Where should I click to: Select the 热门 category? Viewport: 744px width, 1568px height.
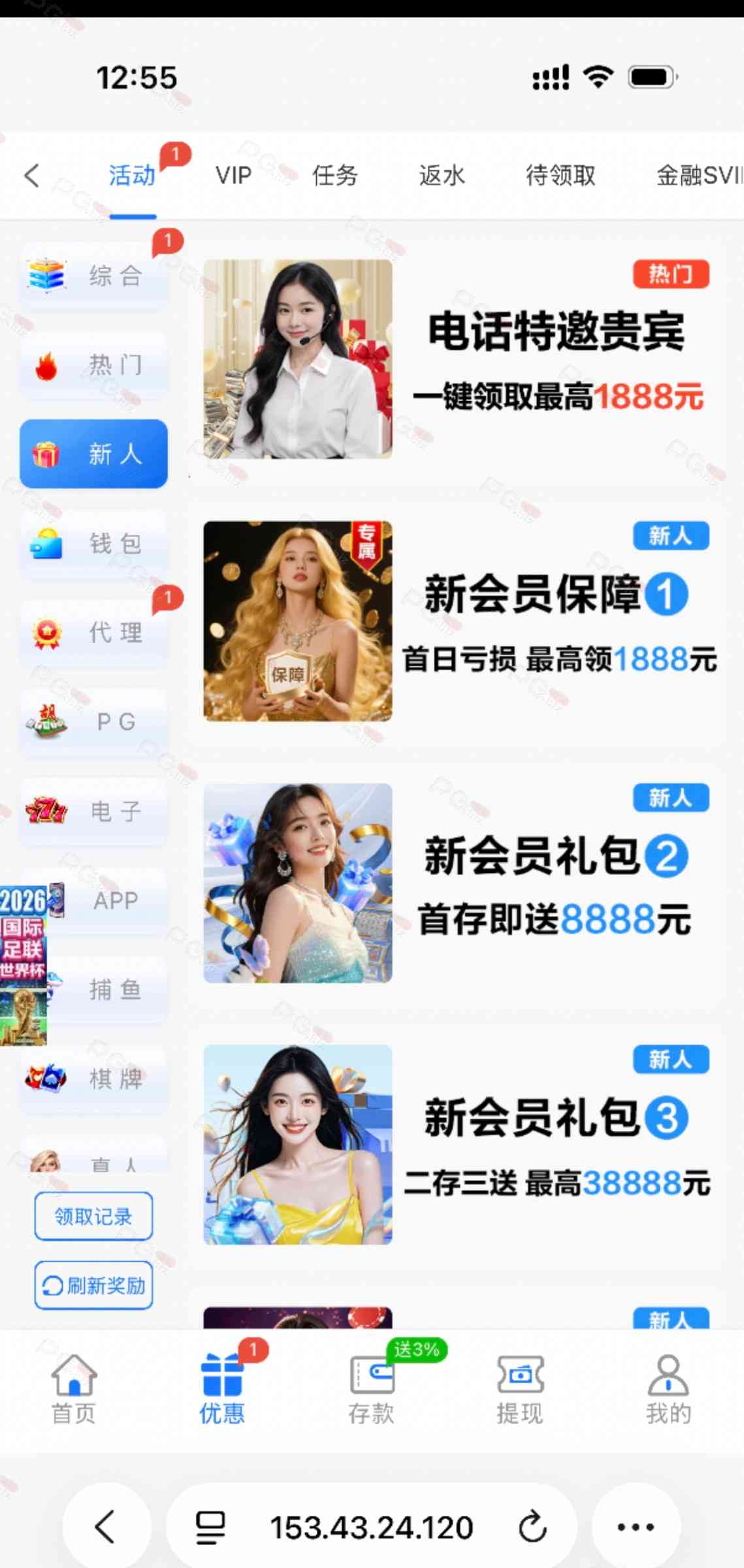pos(94,365)
